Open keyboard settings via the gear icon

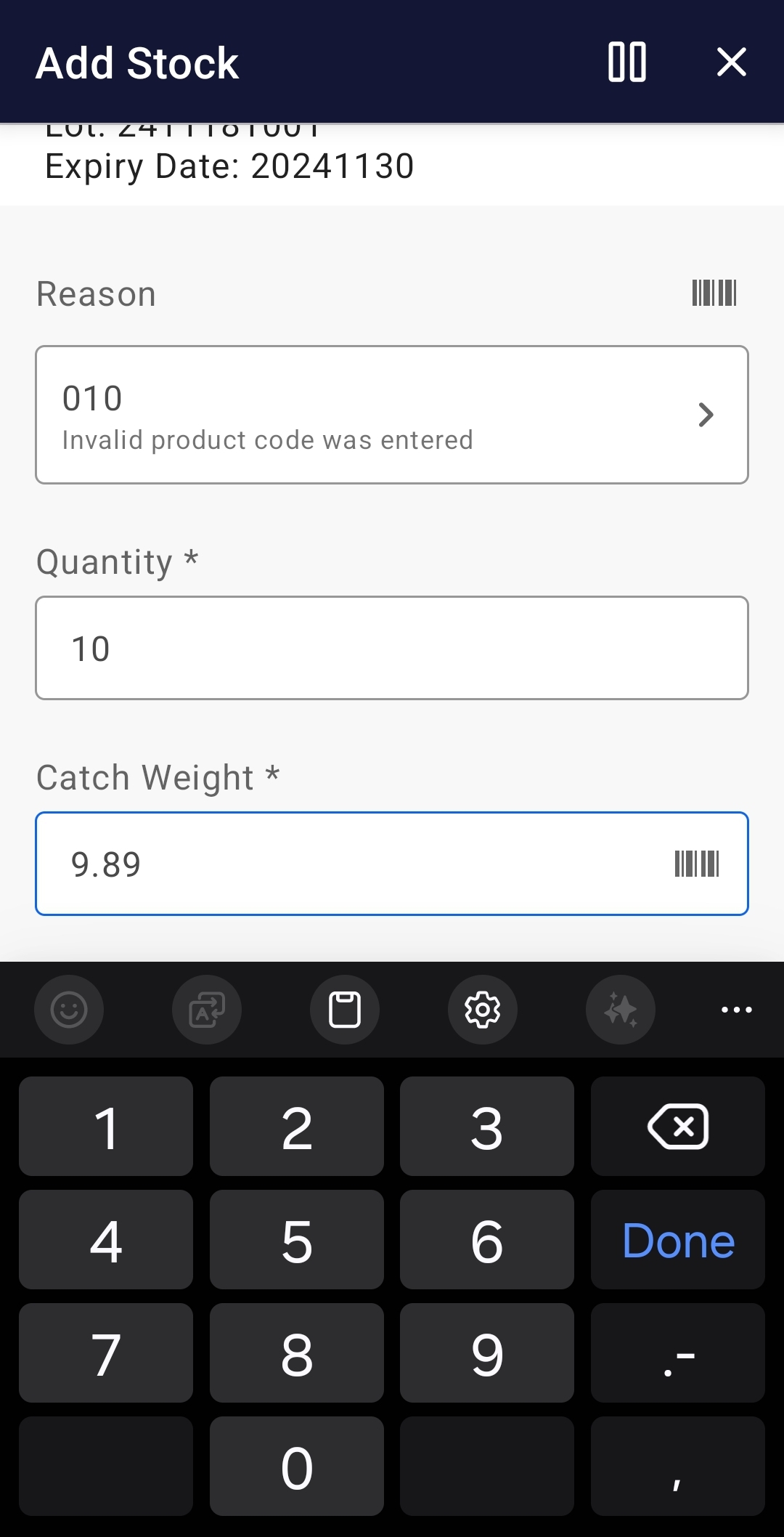[x=482, y=1009]
